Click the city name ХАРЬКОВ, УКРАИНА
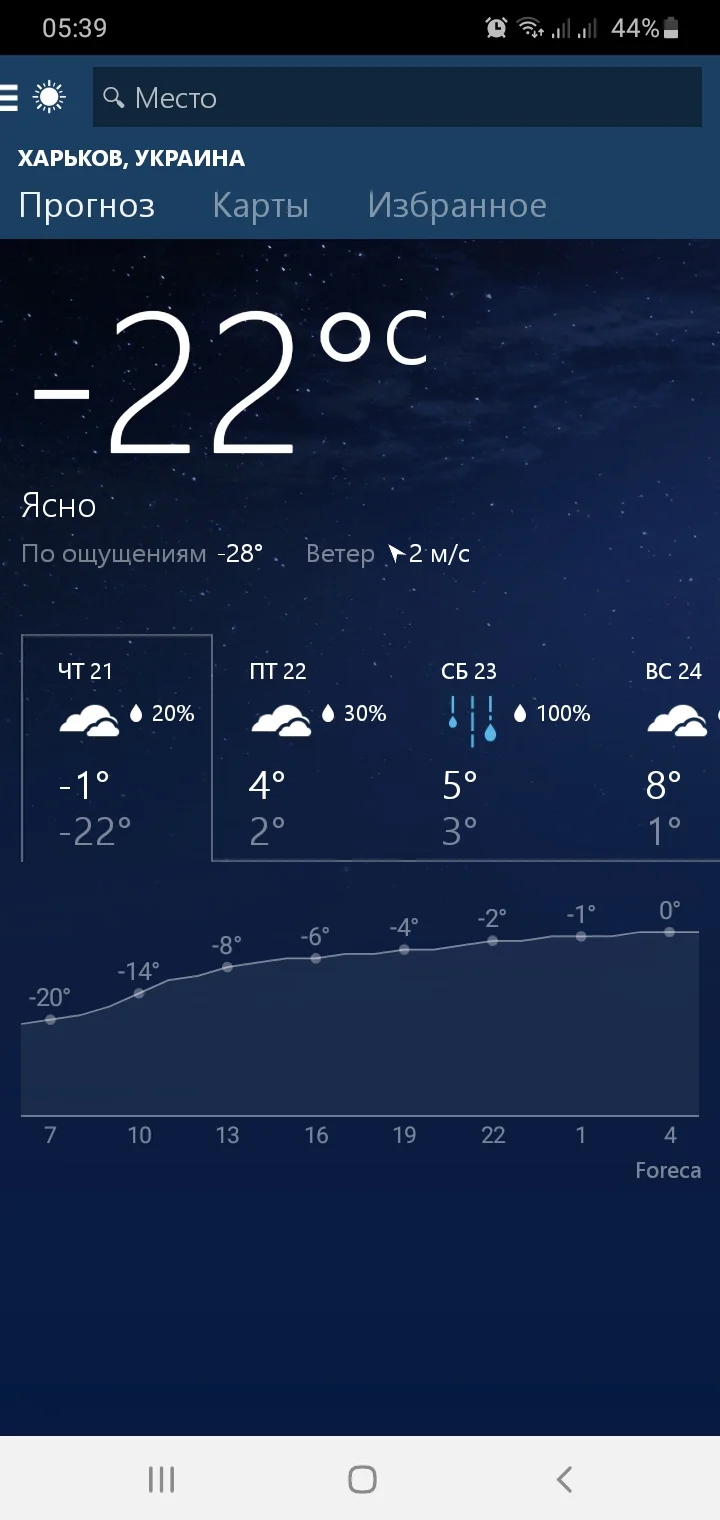 tap(131, 157)
